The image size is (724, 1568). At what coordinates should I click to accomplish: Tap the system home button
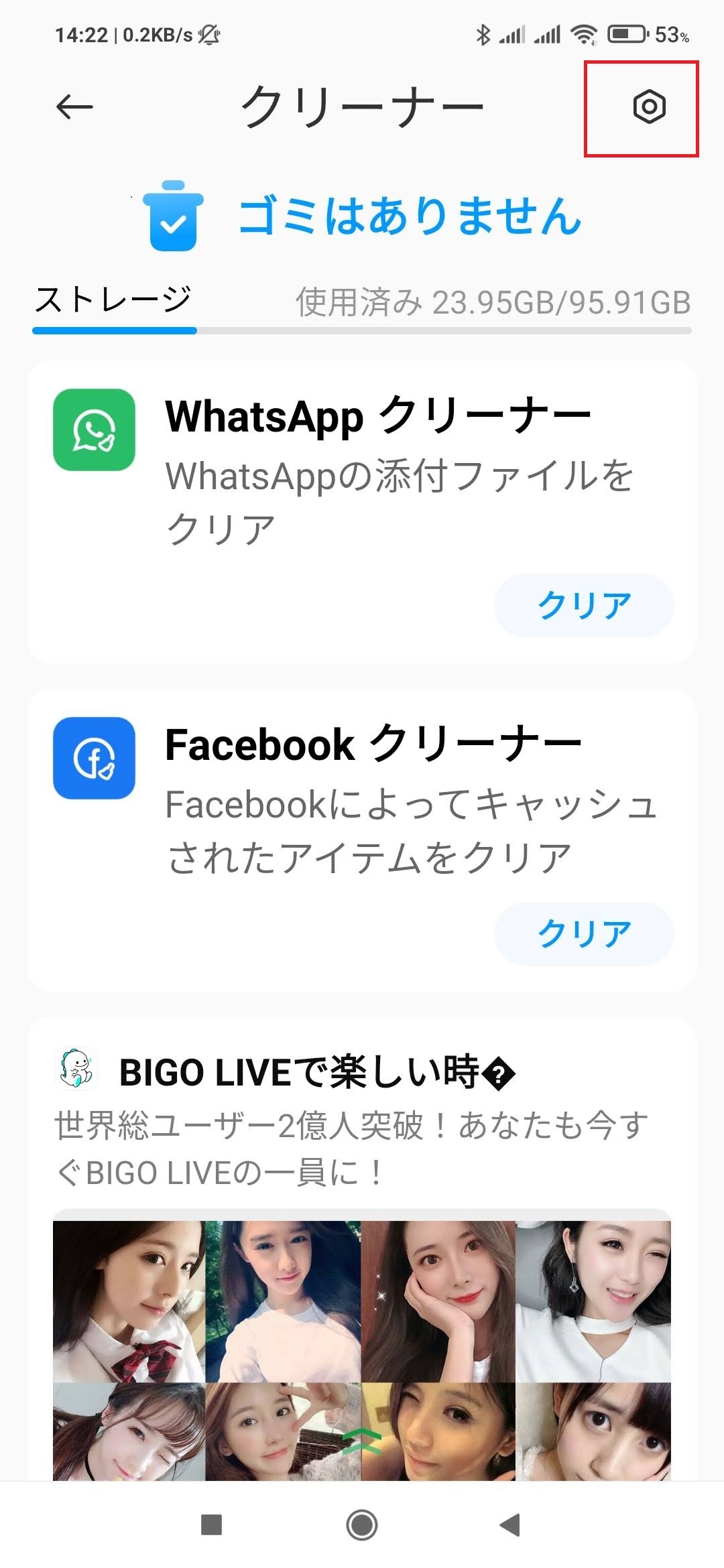(362, 1525)
